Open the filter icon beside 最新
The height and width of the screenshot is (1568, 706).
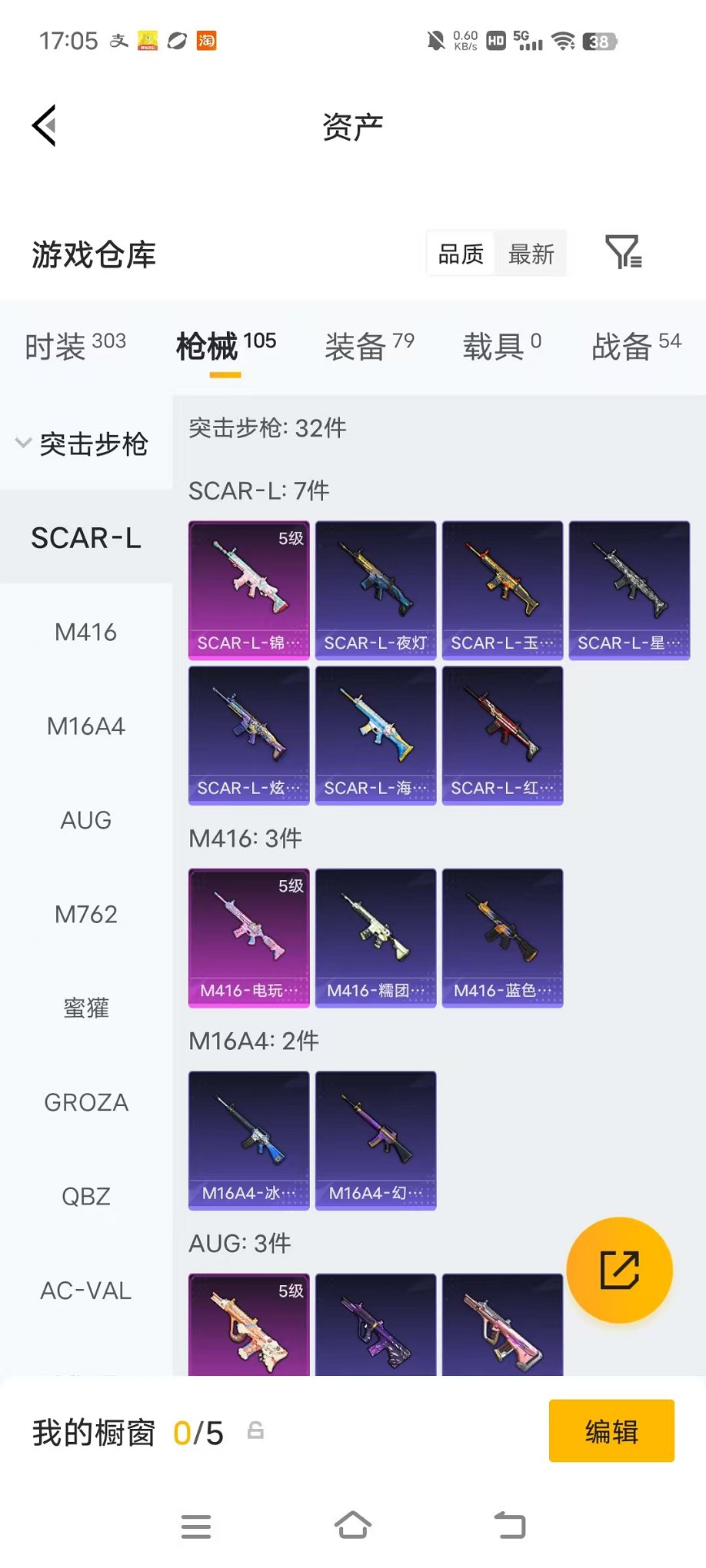point(623,252)
